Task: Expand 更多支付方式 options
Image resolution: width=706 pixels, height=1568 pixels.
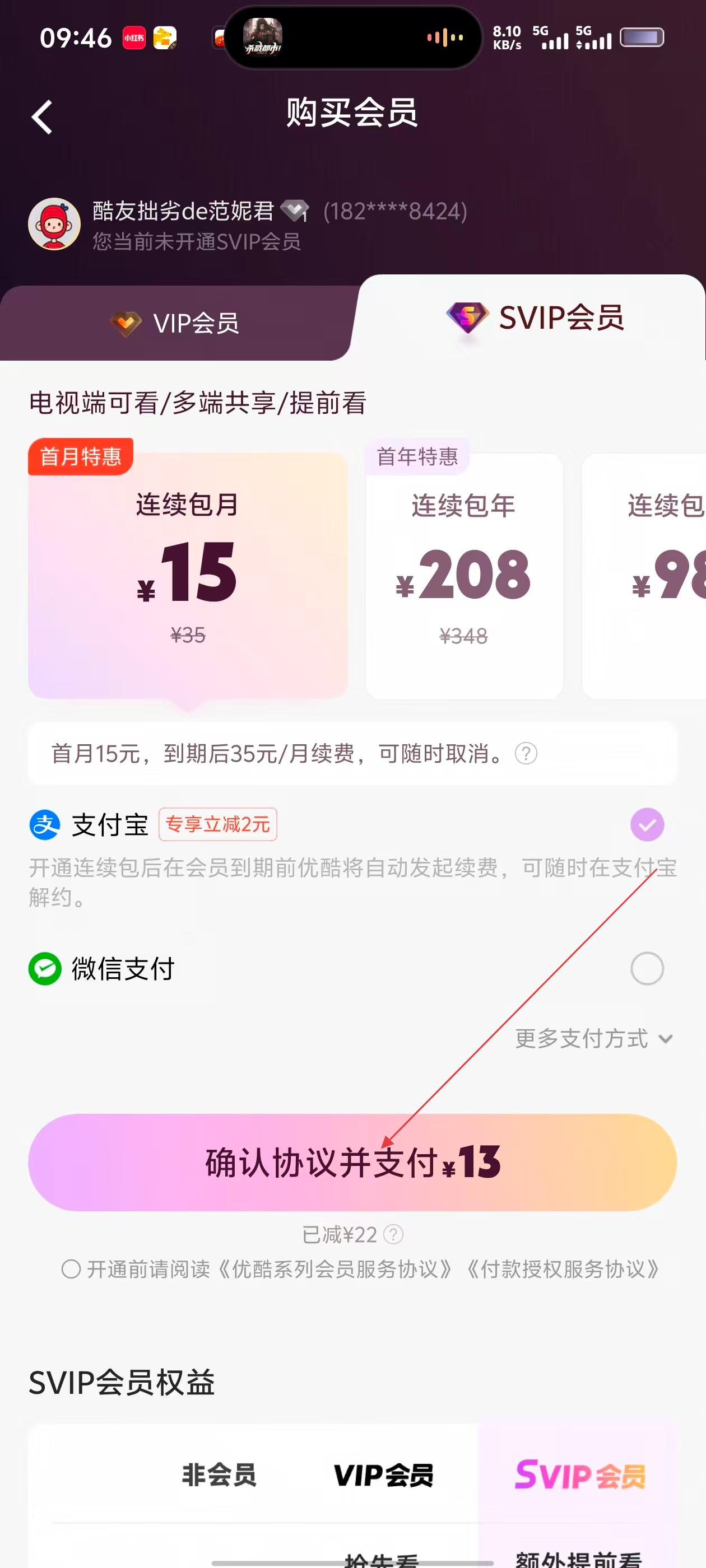Action: coord(594,1038)
